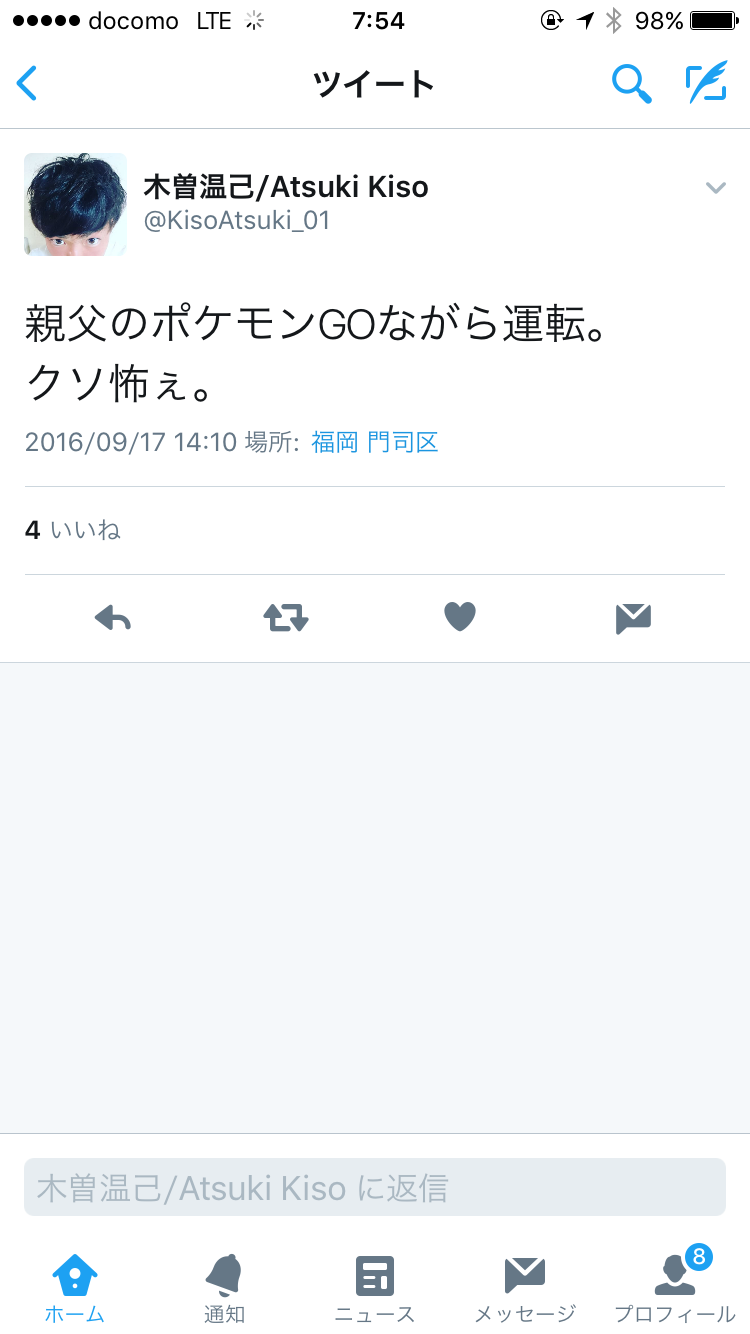Go back from the tweet view
The width and height of the screenshot is (750, 1334).
coord(28,83)
